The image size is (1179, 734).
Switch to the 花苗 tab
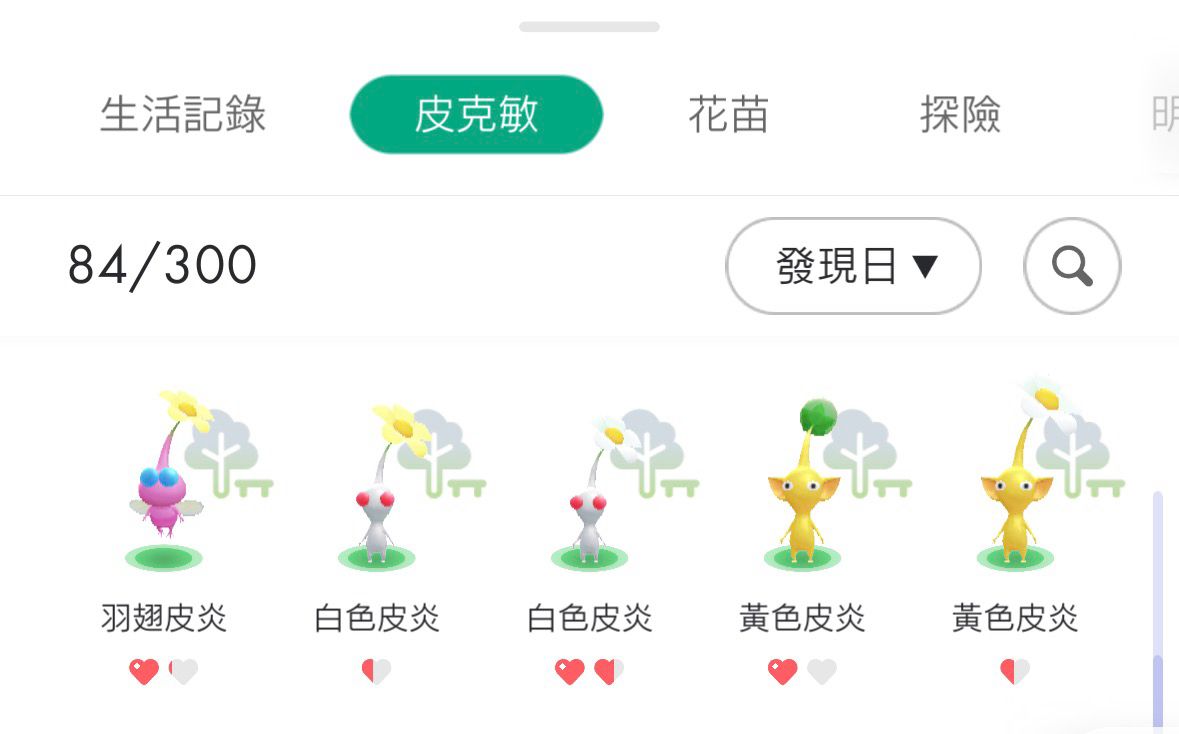point(728,115)
